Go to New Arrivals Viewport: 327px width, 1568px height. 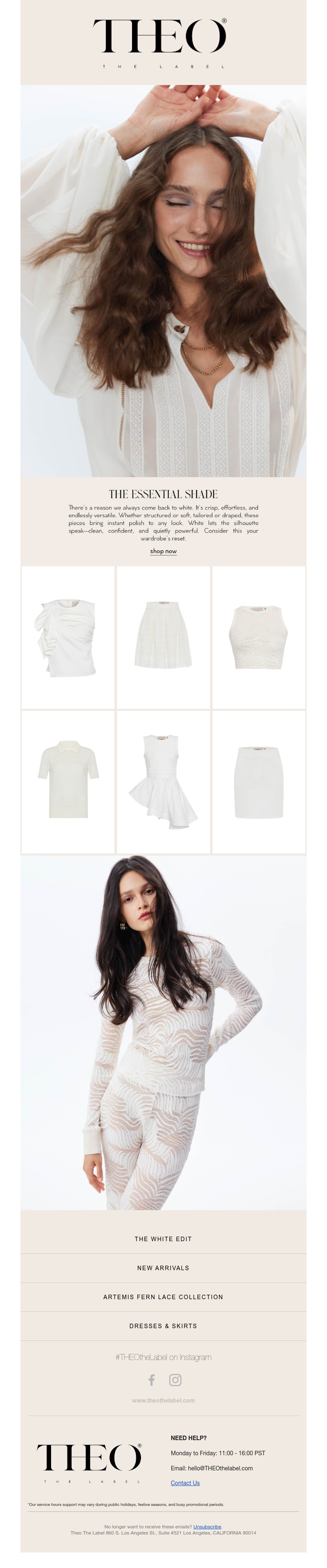(x=163, y=1268)
